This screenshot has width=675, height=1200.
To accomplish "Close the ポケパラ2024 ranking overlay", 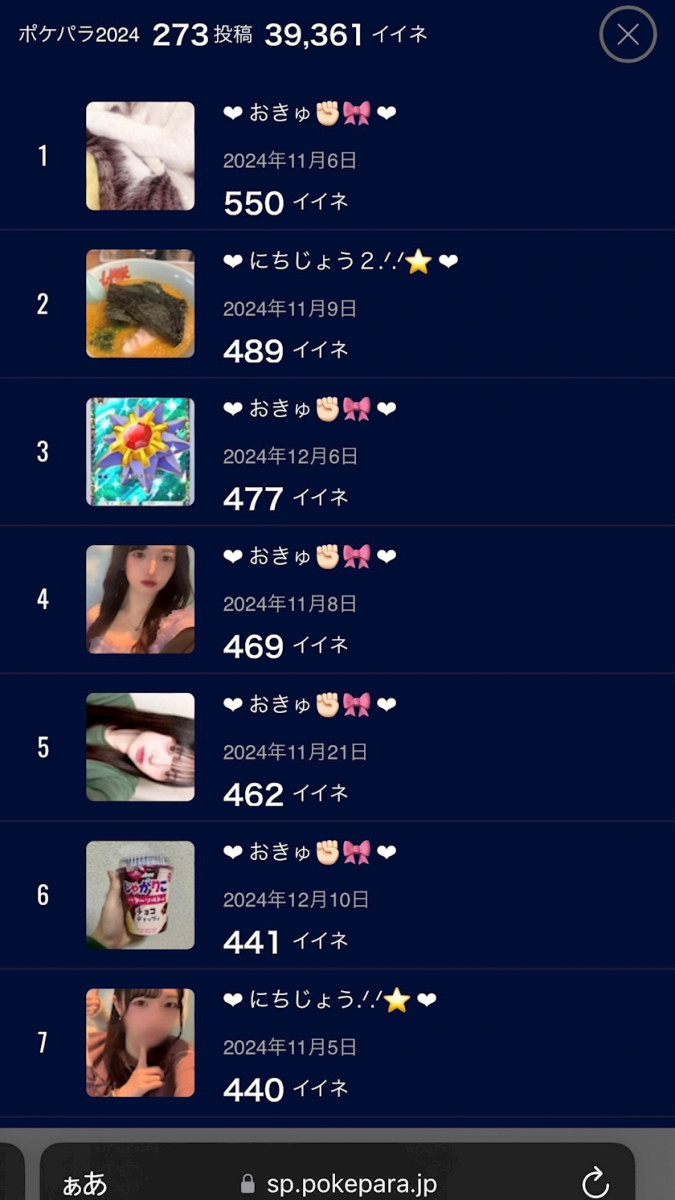I will pos(627,35).
